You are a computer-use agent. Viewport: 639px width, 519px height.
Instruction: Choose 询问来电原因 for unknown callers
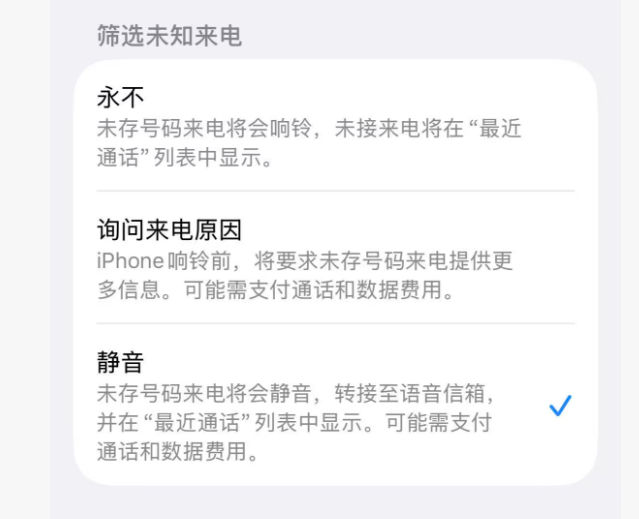tap(335, 260)
